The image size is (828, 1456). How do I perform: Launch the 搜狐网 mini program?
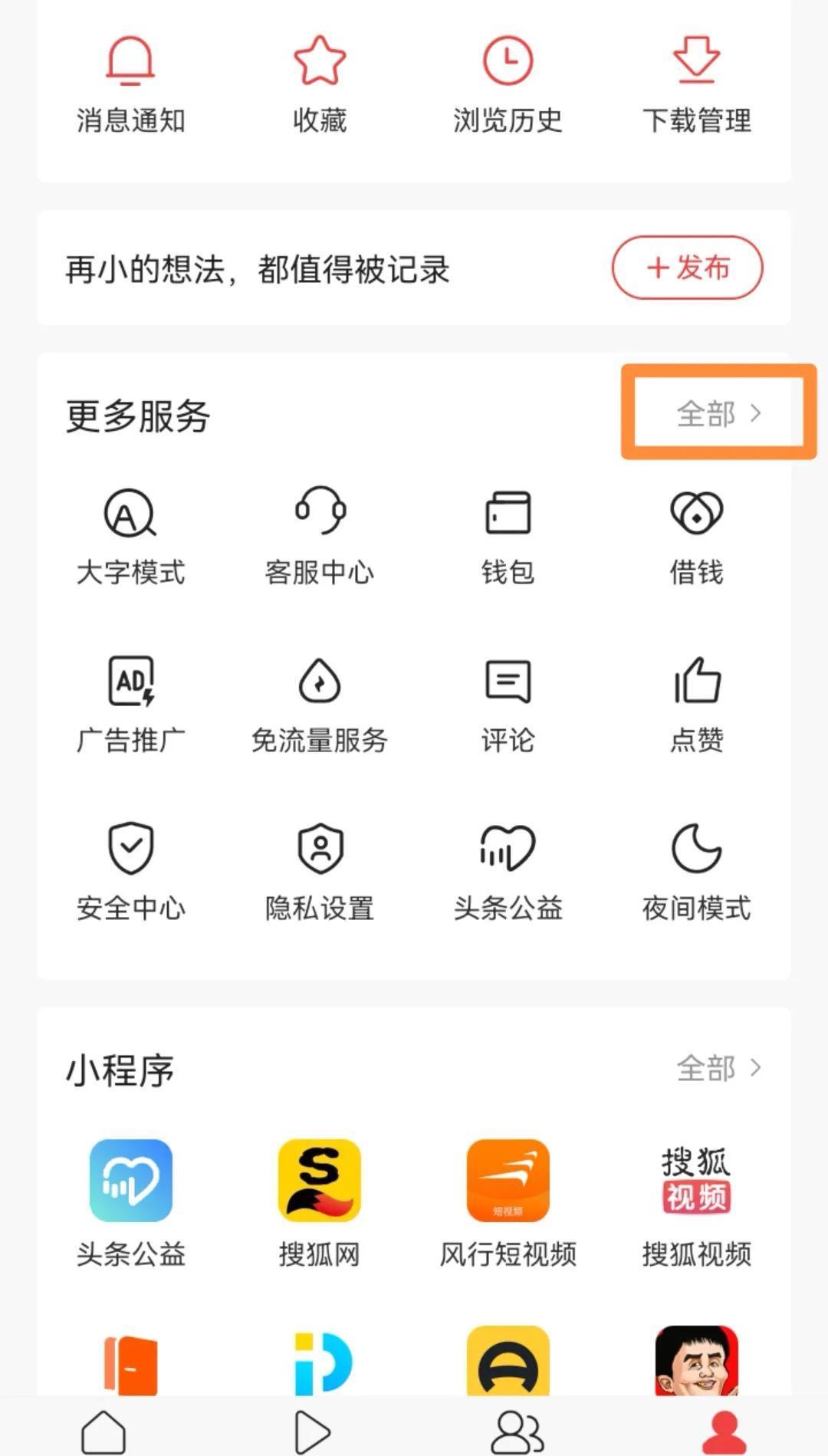coord(320,1201)
